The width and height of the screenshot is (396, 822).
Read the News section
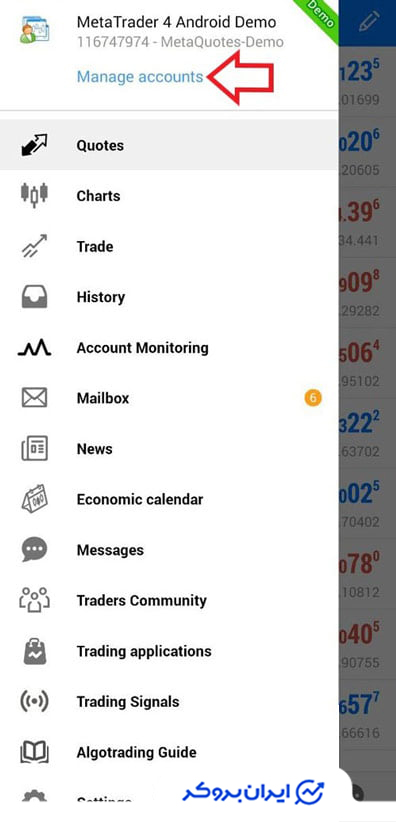pos(168,449)
